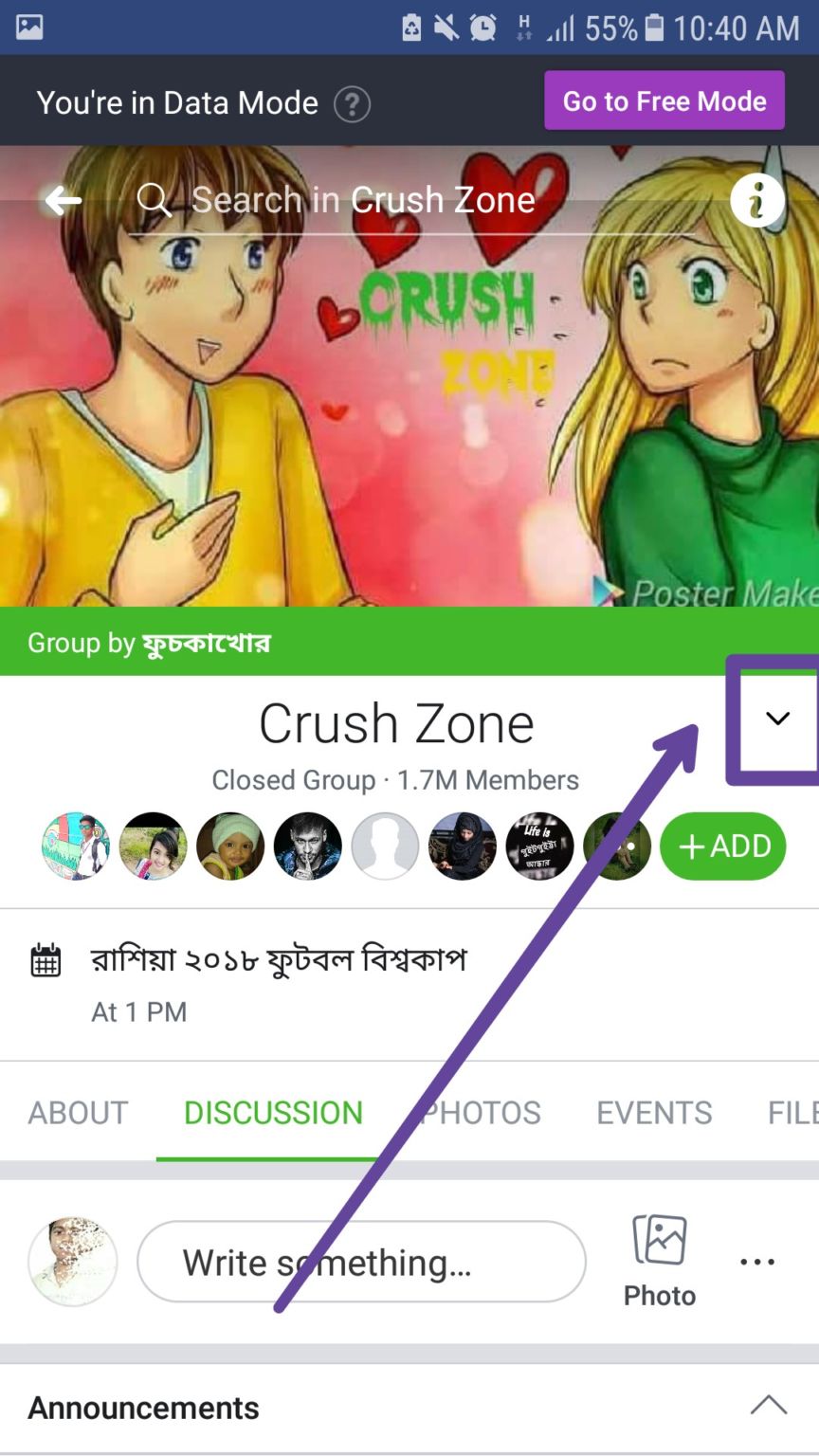Viewport: 819px width, 1456px height.
Task: Collapse the Announcements section
Action: pyautogui.click(x=769, y=1406)
